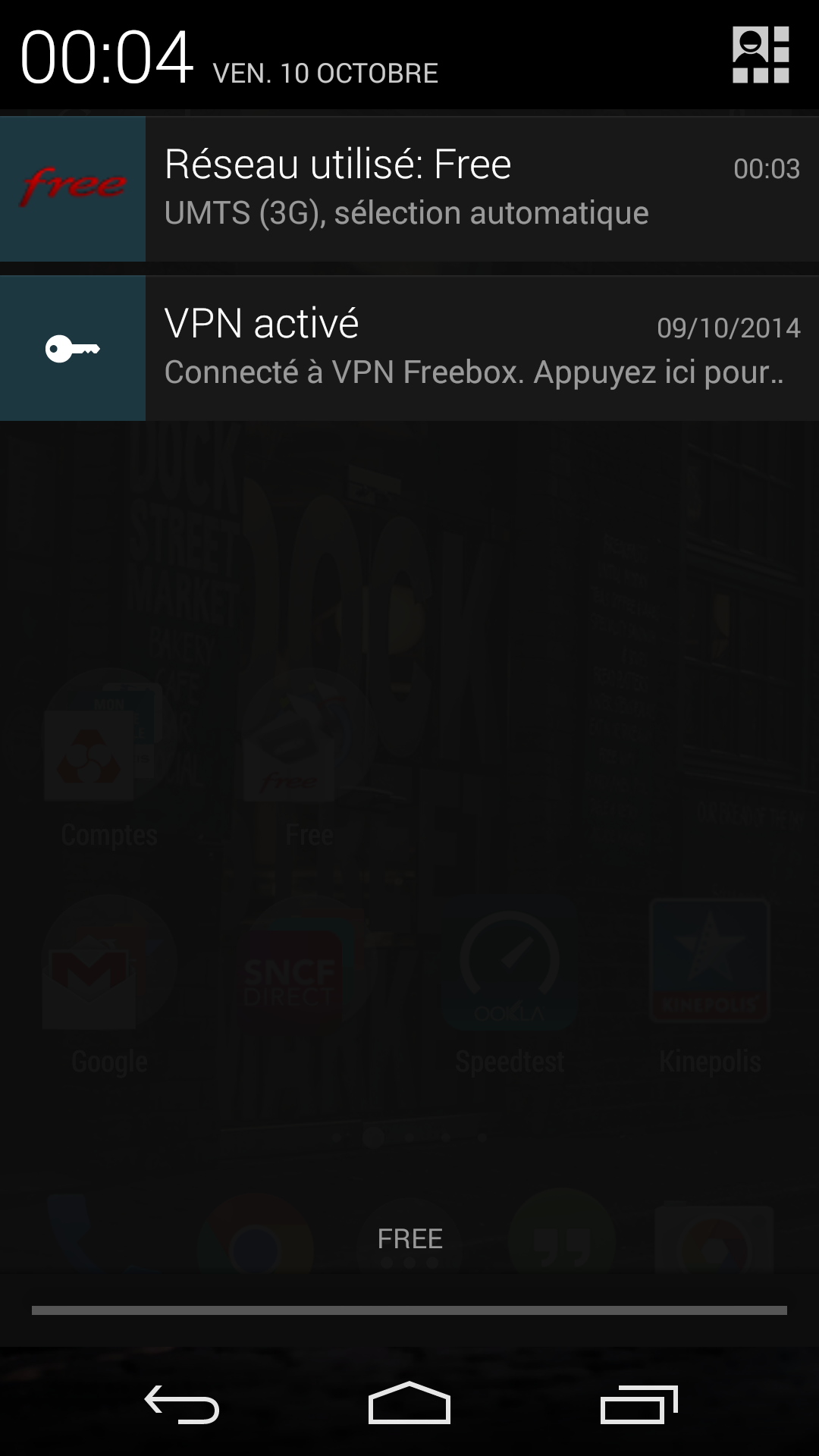Open the Réseau utilisé: Free notification
The image size is (819, 1456).
pyautogui.click(x=409, y=189)
